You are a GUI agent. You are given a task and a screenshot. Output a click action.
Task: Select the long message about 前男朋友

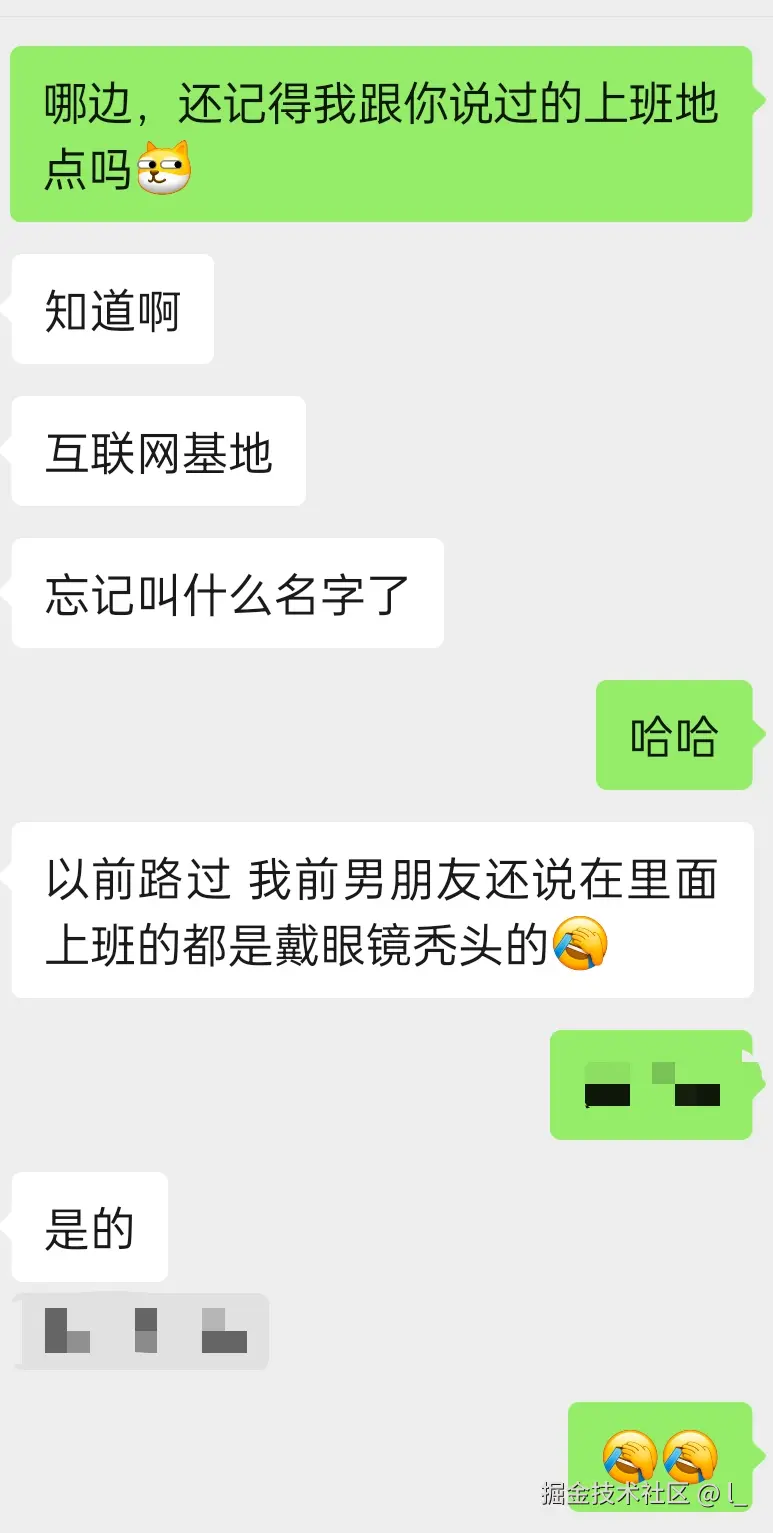click(382, 911)
